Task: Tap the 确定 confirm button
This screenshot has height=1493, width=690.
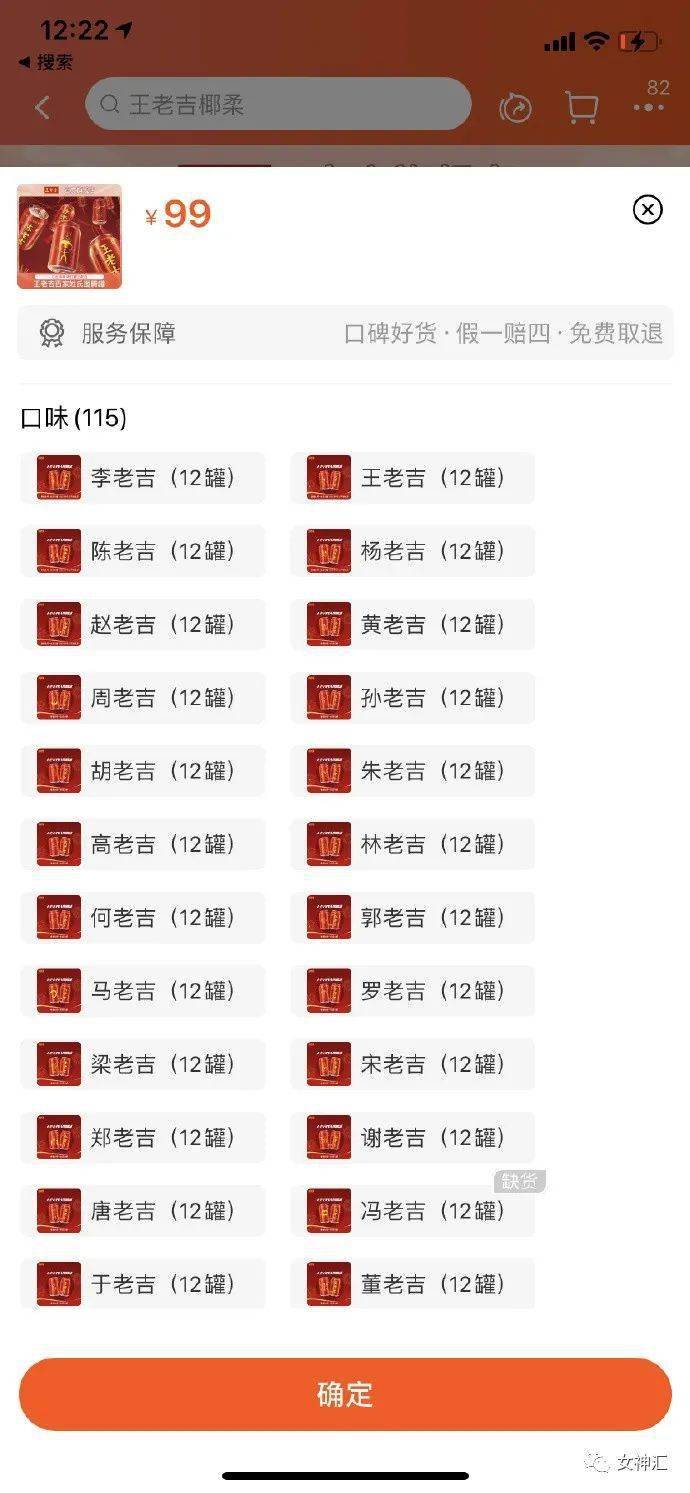Action: point(345,1394)
